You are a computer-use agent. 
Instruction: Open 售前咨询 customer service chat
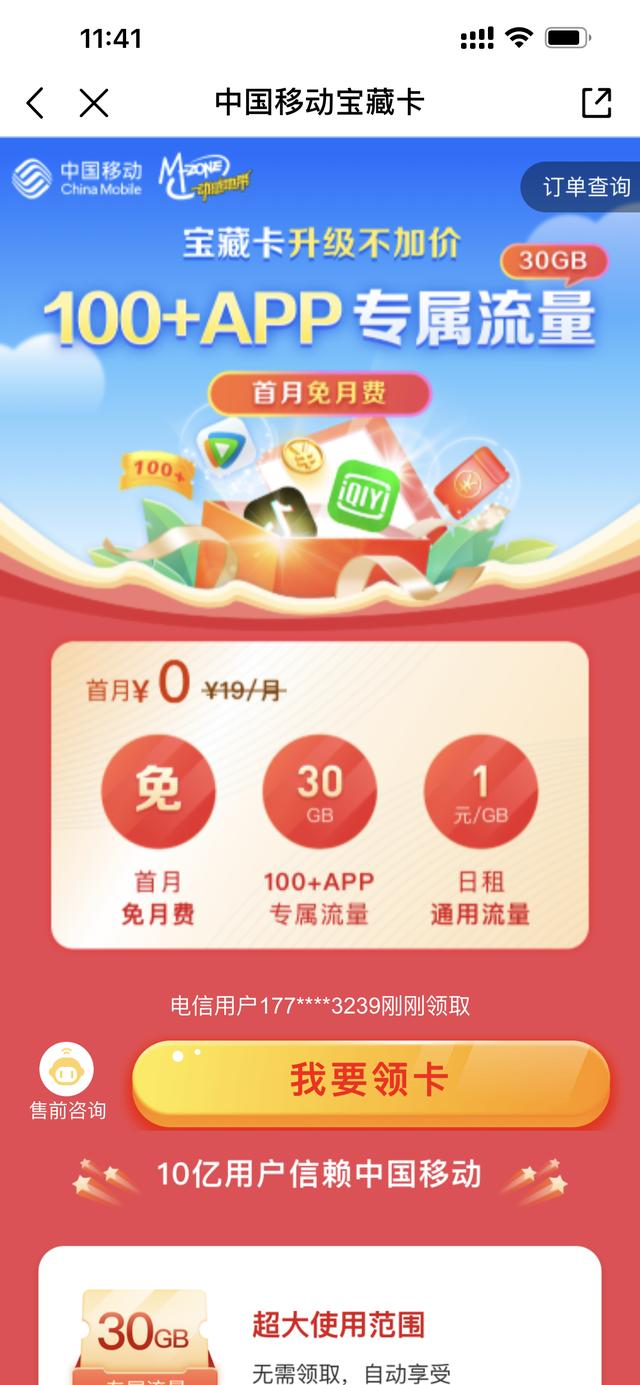tap(67, 1080)
